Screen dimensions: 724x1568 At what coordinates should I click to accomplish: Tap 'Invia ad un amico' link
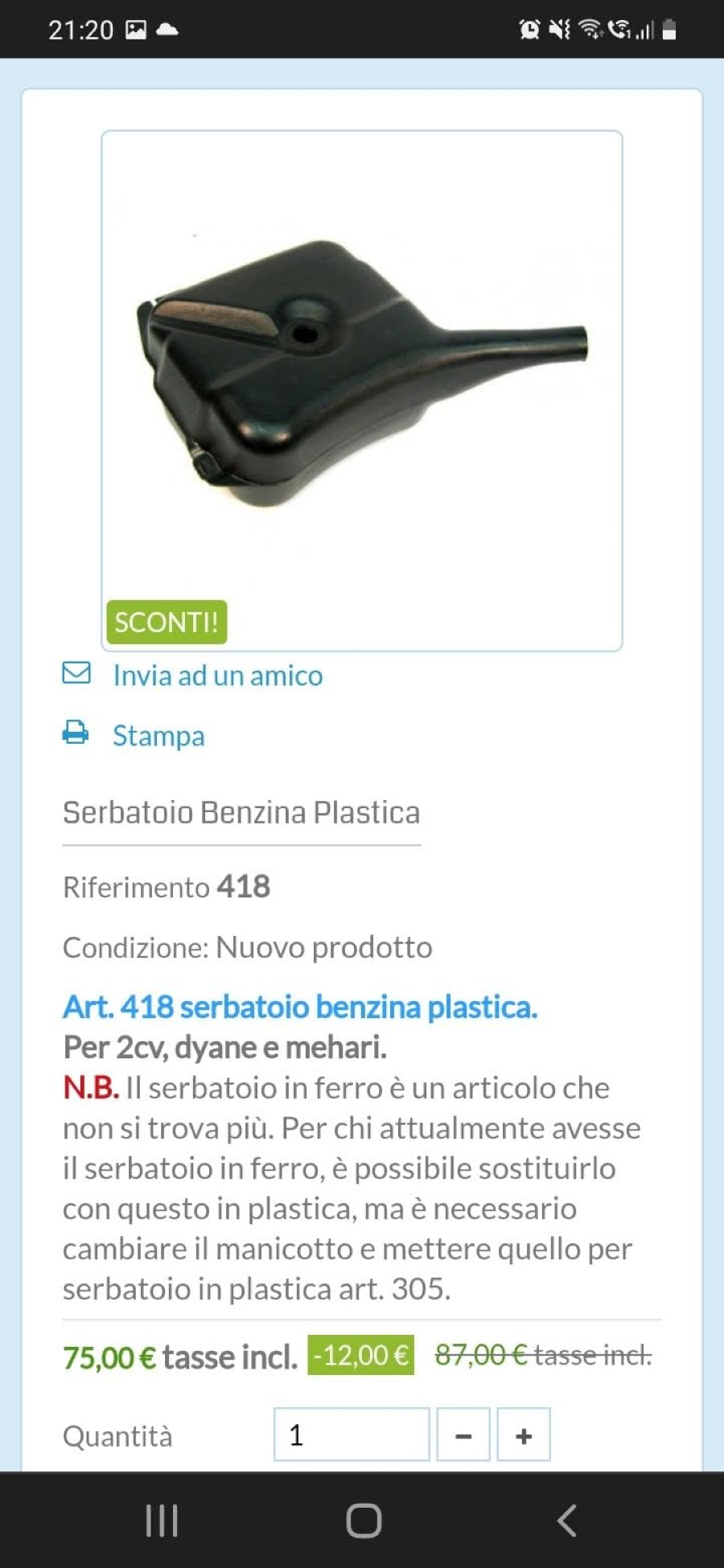click(217, 675)
